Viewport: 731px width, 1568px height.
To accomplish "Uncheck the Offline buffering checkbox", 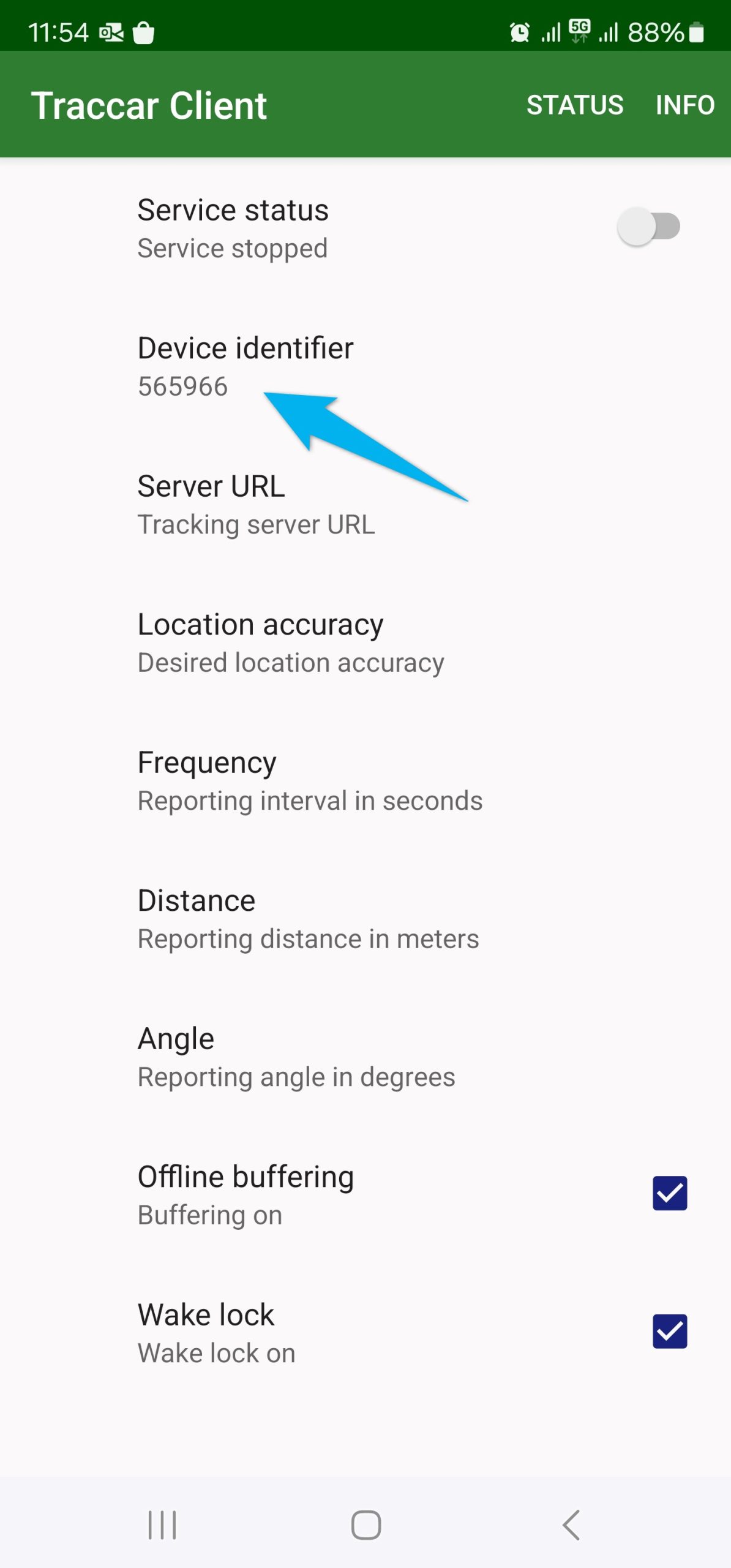I will (669, 1193).
